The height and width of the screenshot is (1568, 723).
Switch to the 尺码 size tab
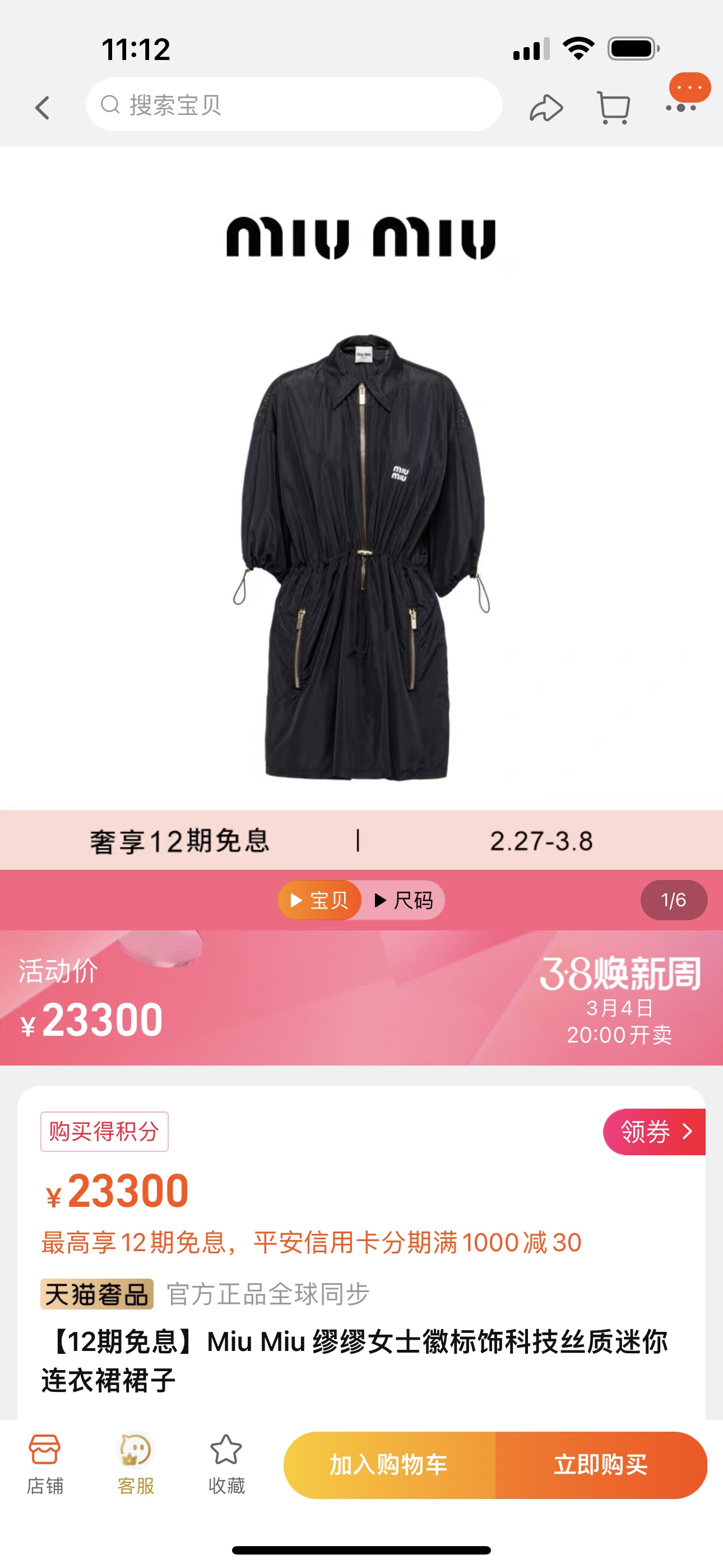[x=404, y=900]
